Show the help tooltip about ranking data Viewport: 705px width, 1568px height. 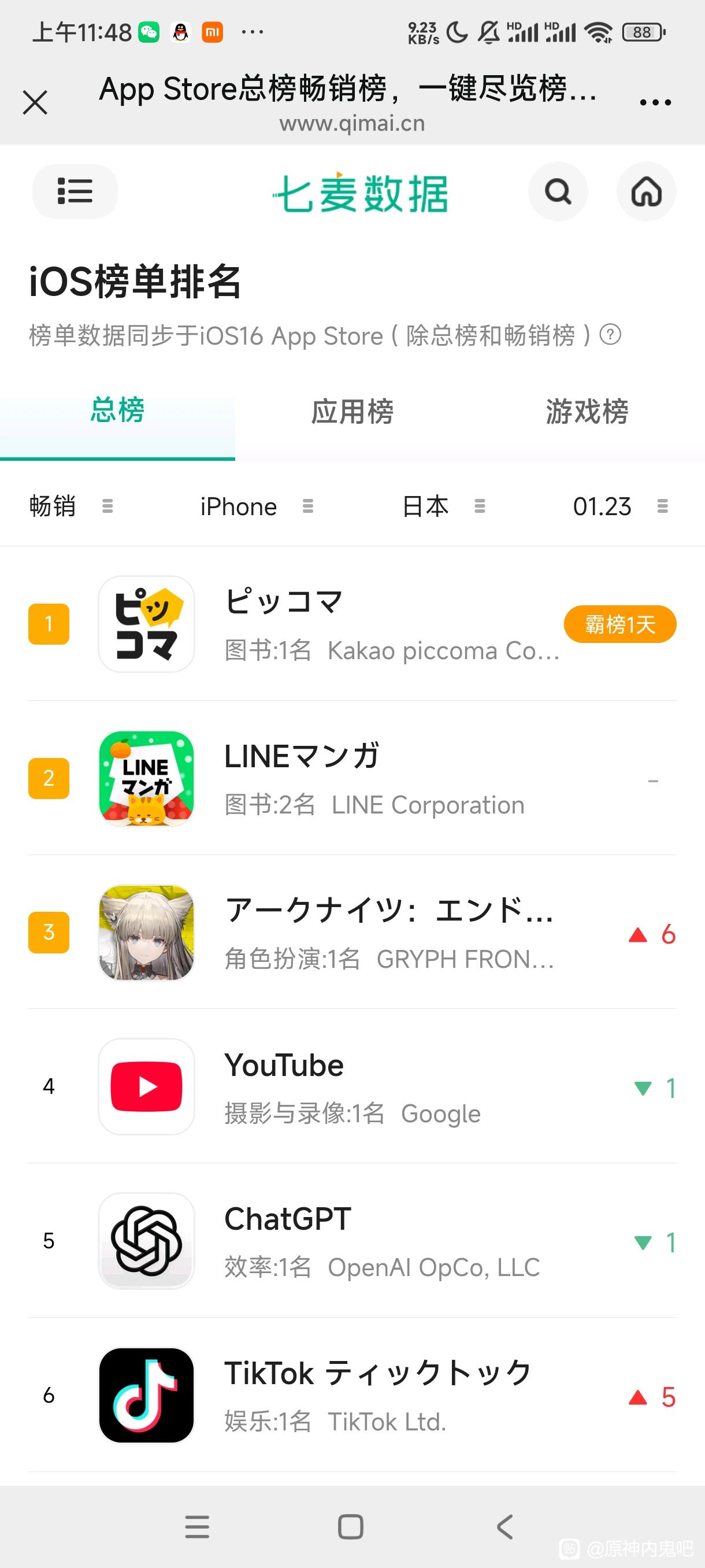tap(610, 335)
